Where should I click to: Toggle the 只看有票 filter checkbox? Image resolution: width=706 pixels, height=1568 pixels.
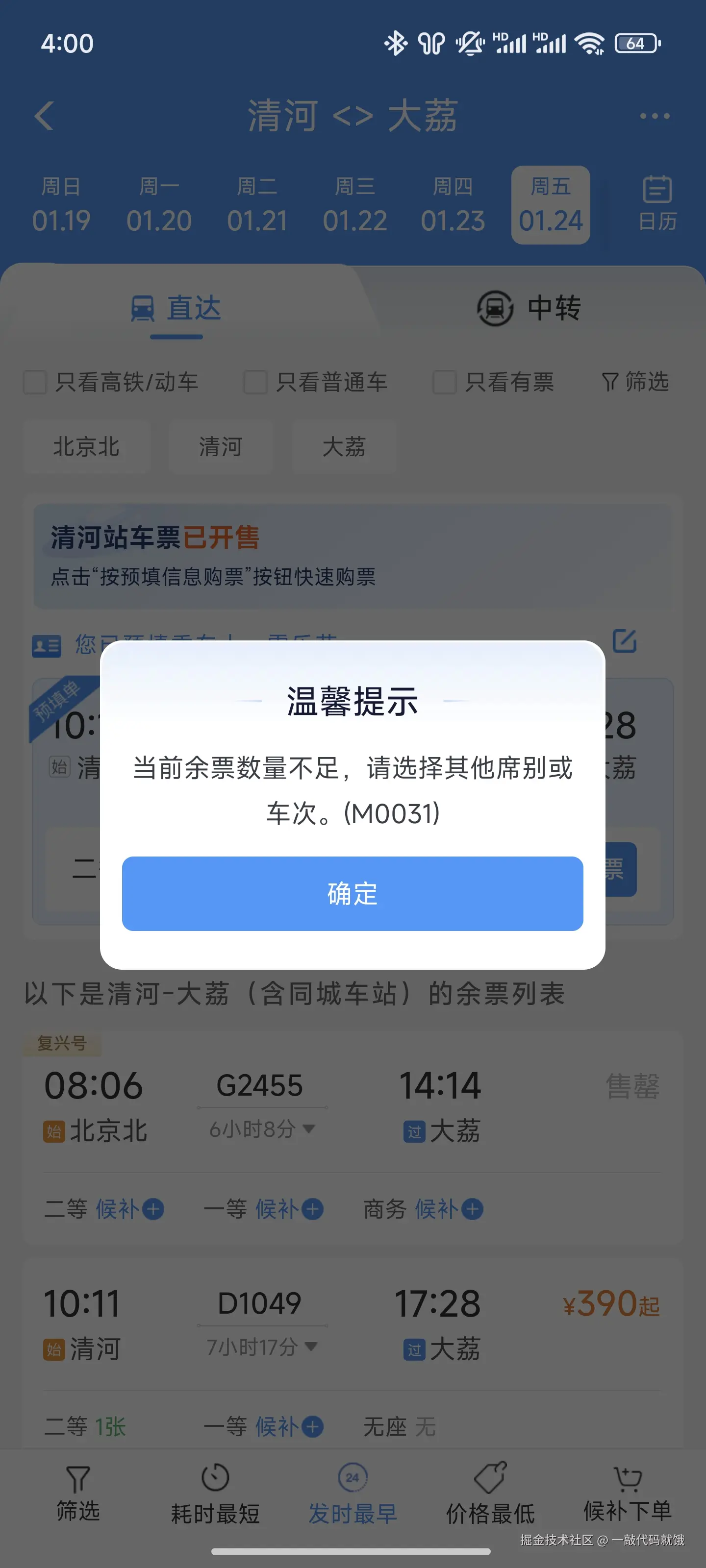(444, 382)
